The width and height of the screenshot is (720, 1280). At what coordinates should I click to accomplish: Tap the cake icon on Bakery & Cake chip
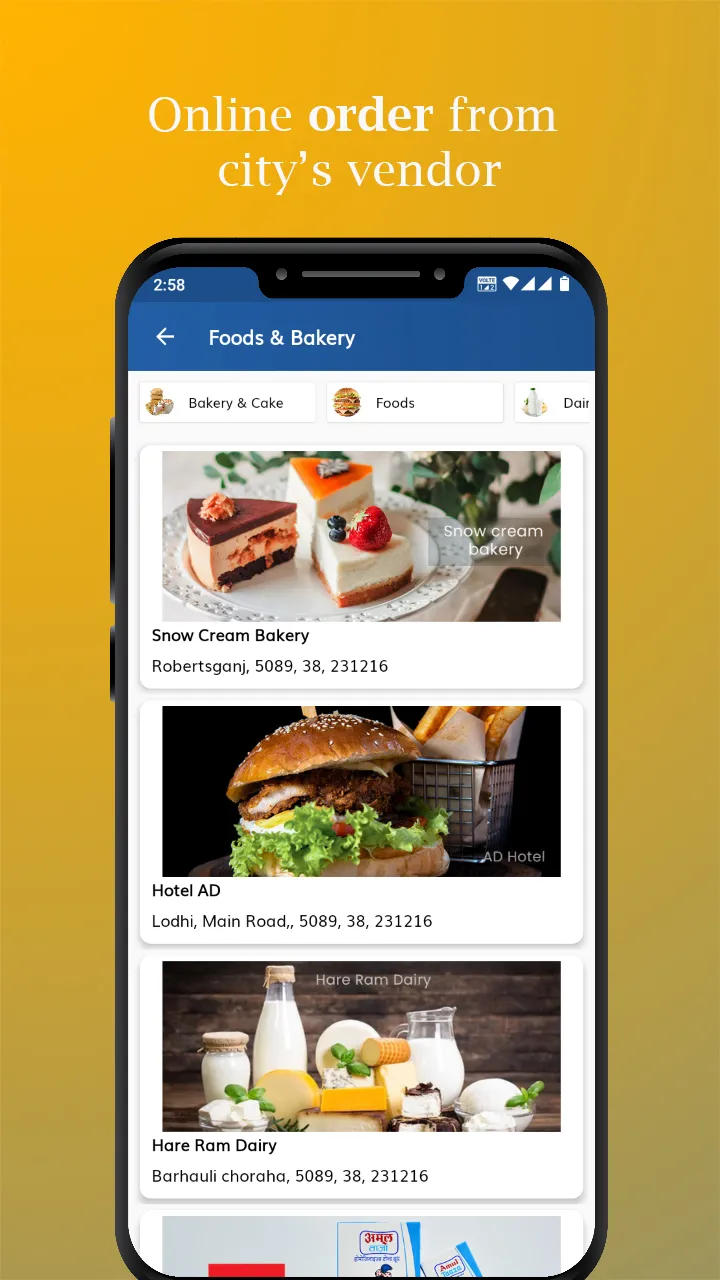click(x=160, y=402)
